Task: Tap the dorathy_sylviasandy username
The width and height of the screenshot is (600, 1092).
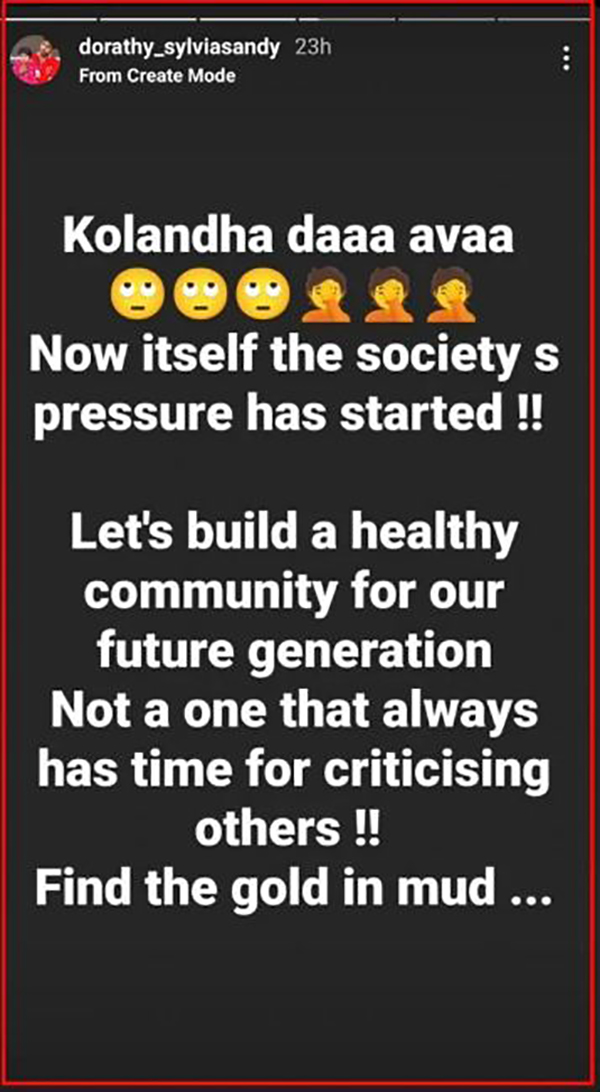Action: coord(178,48)
